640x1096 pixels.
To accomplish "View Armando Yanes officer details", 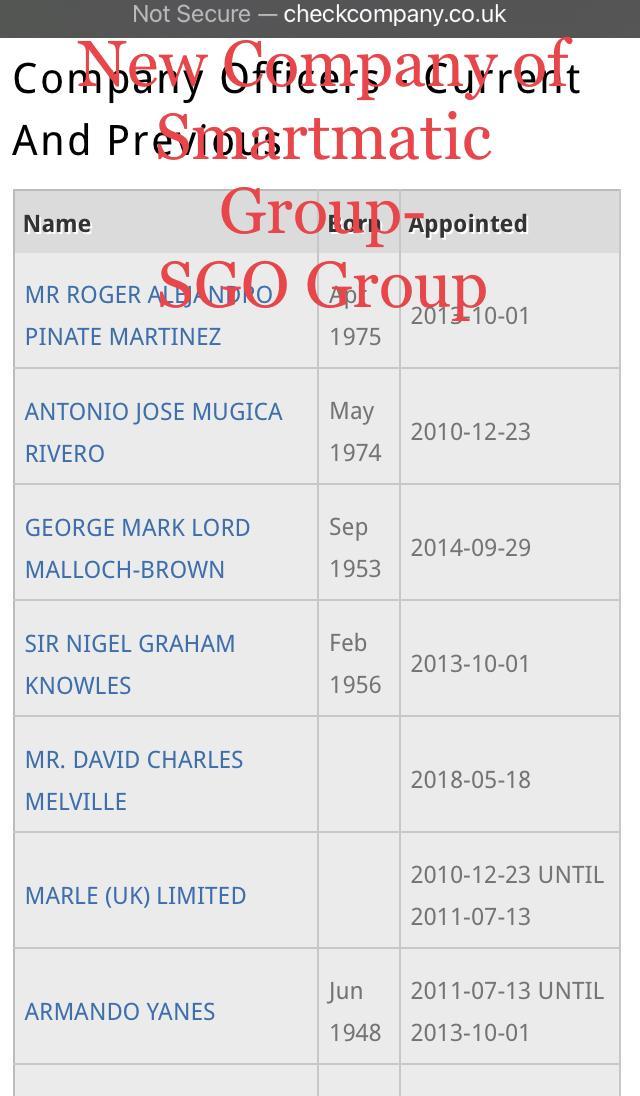I will click(120, 1012).
